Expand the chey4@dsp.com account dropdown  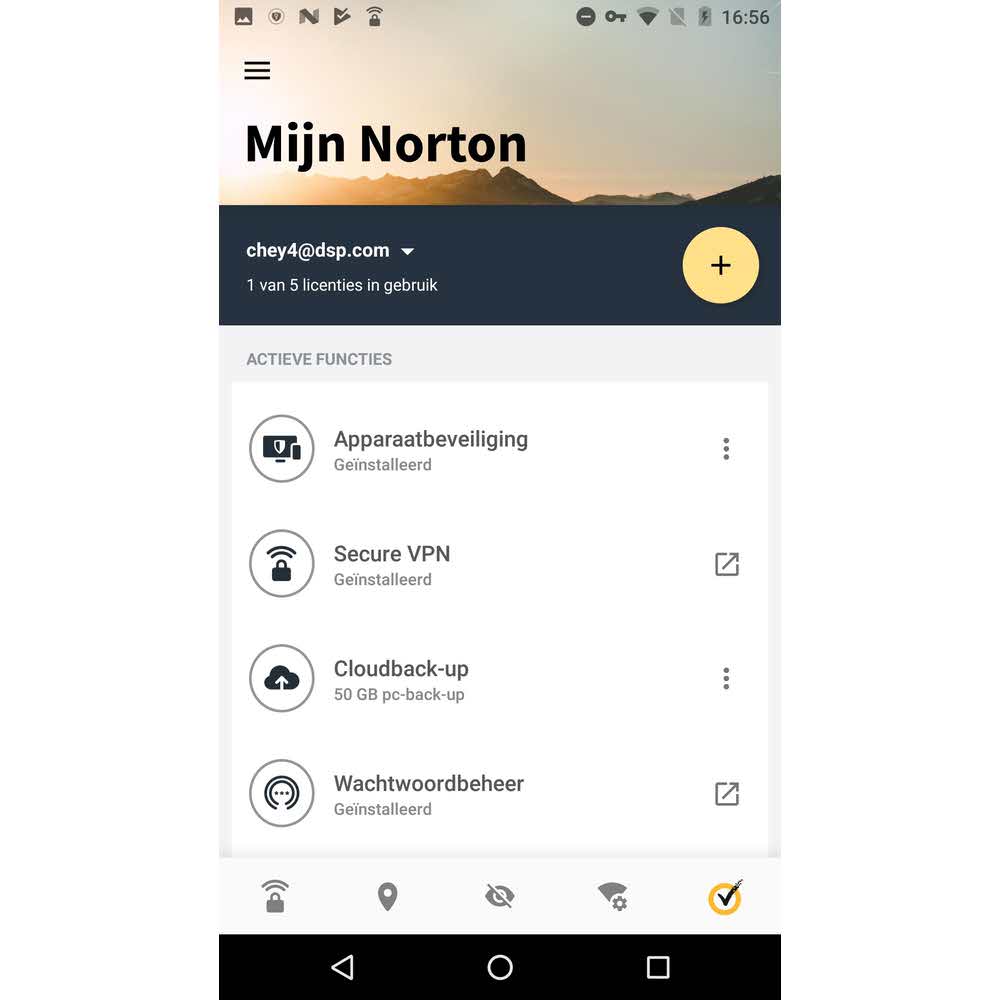[x=407, y=251]
